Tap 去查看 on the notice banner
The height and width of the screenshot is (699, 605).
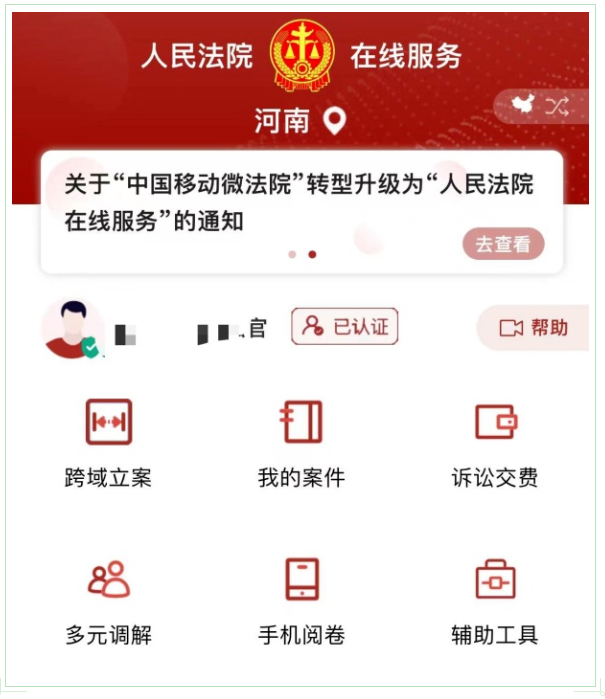[x=503, y=244]
